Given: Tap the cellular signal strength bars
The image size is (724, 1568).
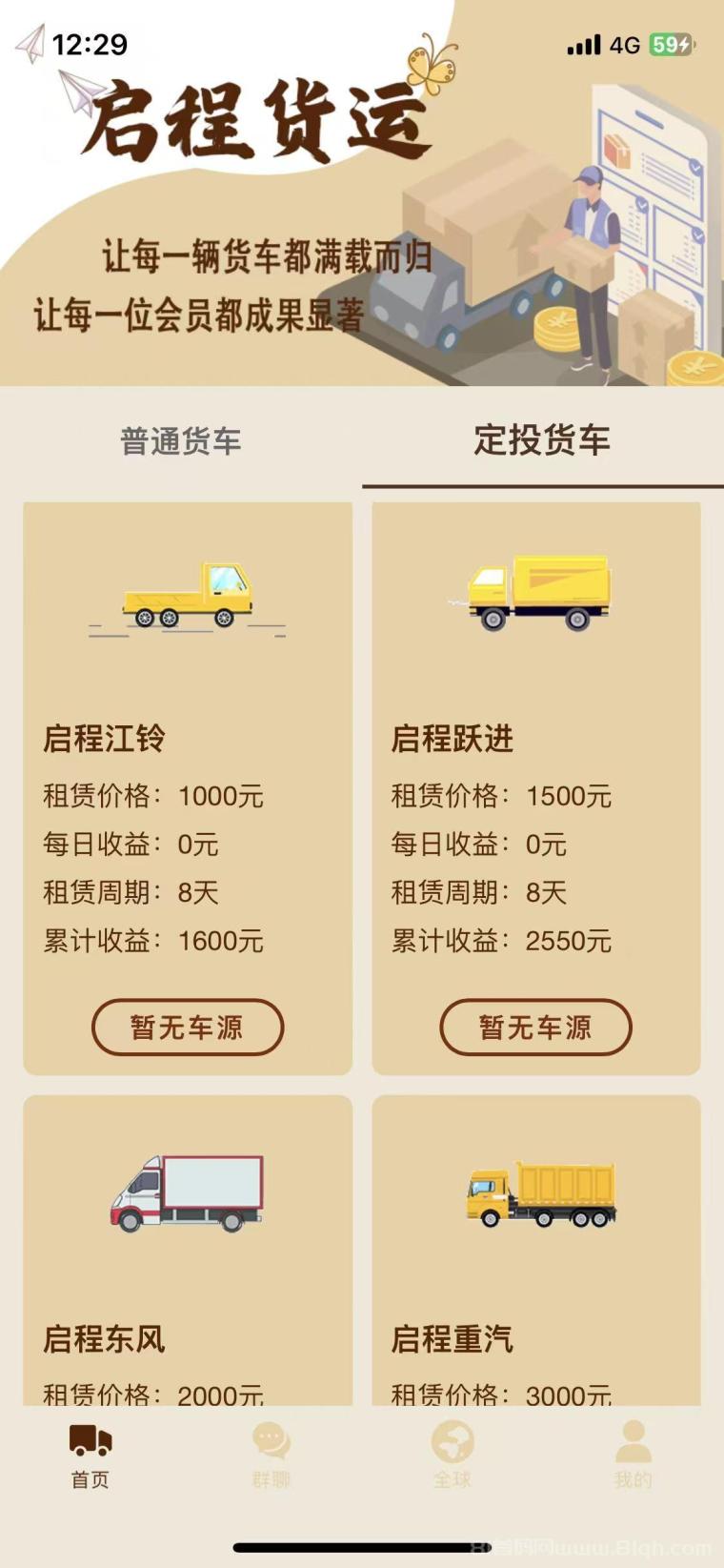Looking at the screenshot, I should pyautogui.click(x=583, y=44).
